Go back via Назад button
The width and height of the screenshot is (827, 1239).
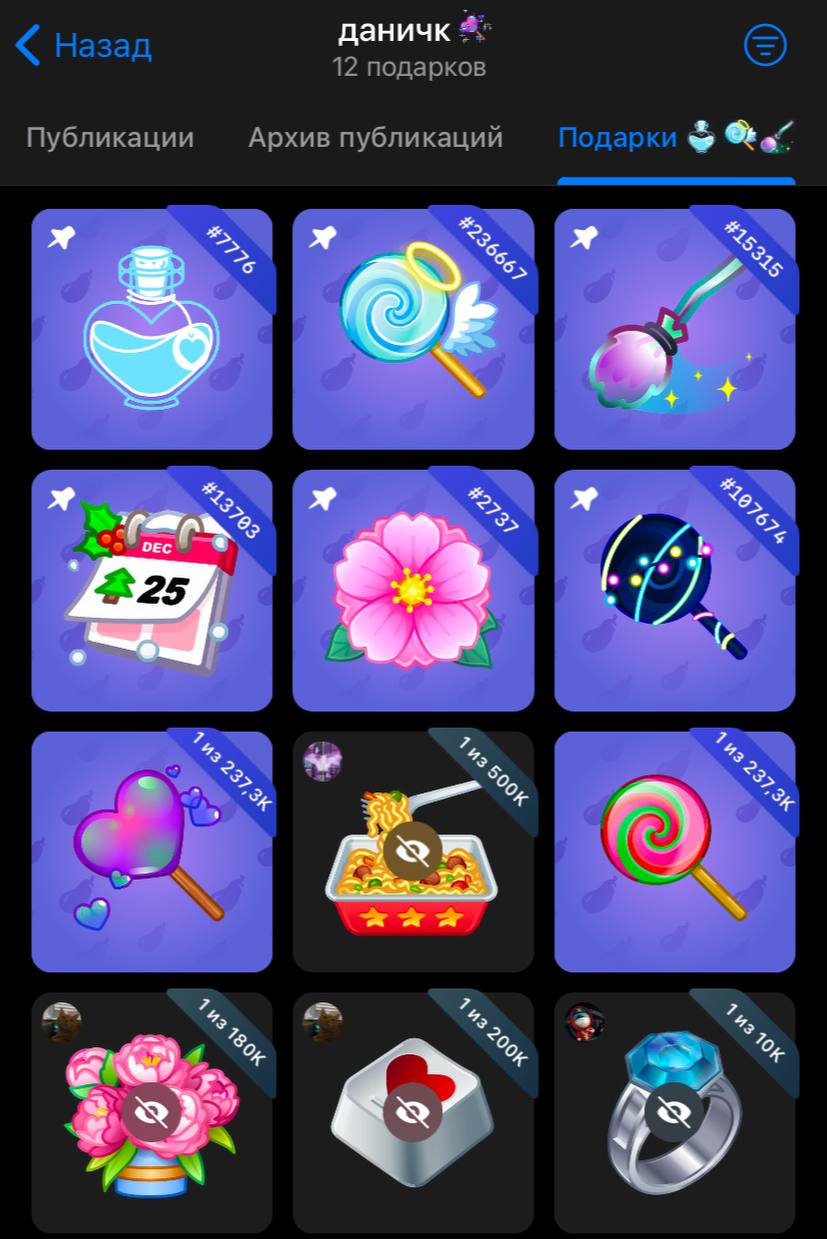point(85,45)
